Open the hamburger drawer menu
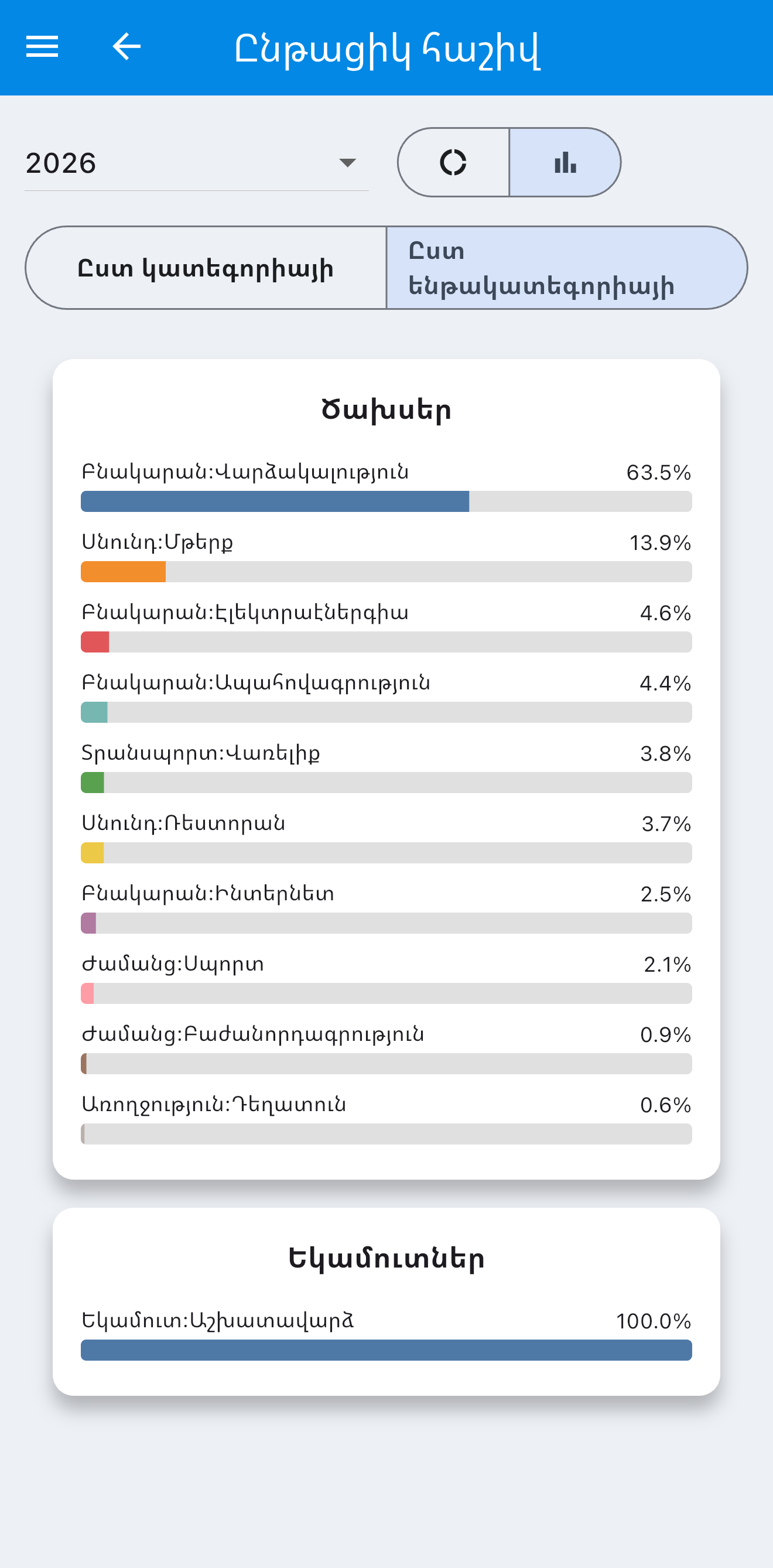773x1568 pixels. click(42, 47)
